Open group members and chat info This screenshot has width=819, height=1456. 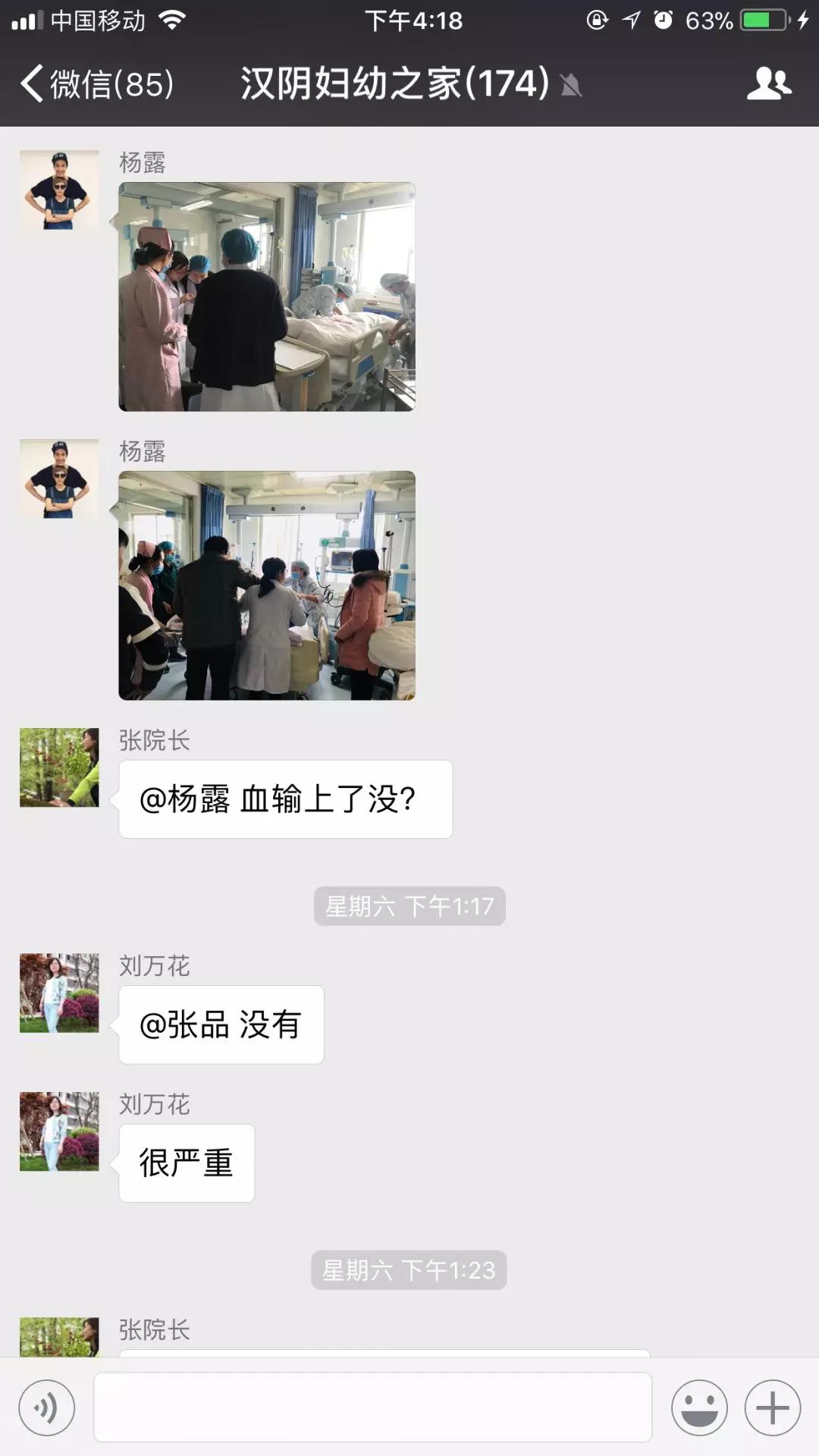click(x=769, y=83)
